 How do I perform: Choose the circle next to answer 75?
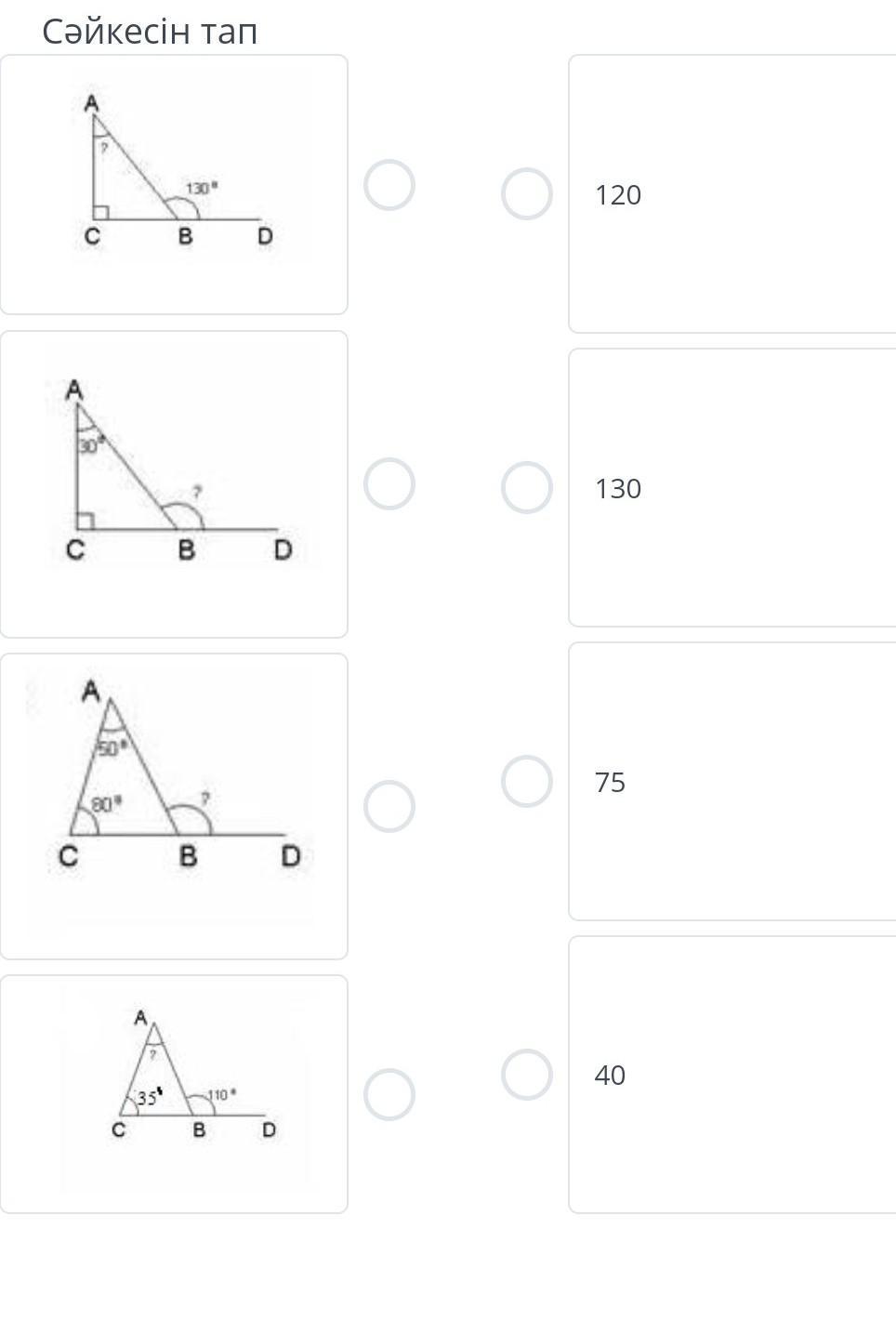[526, 781]
